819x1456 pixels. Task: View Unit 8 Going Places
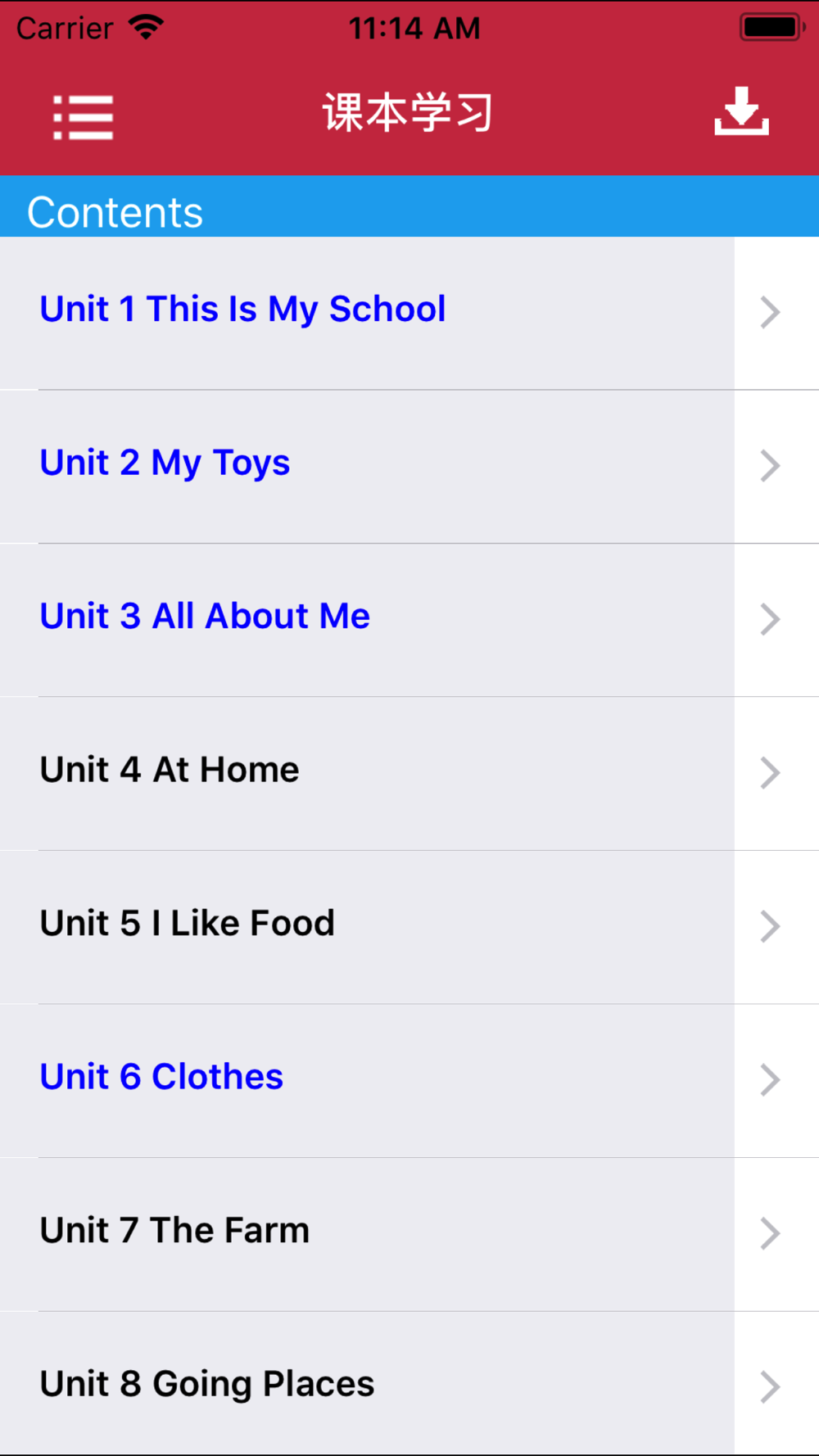[409, 1383]
